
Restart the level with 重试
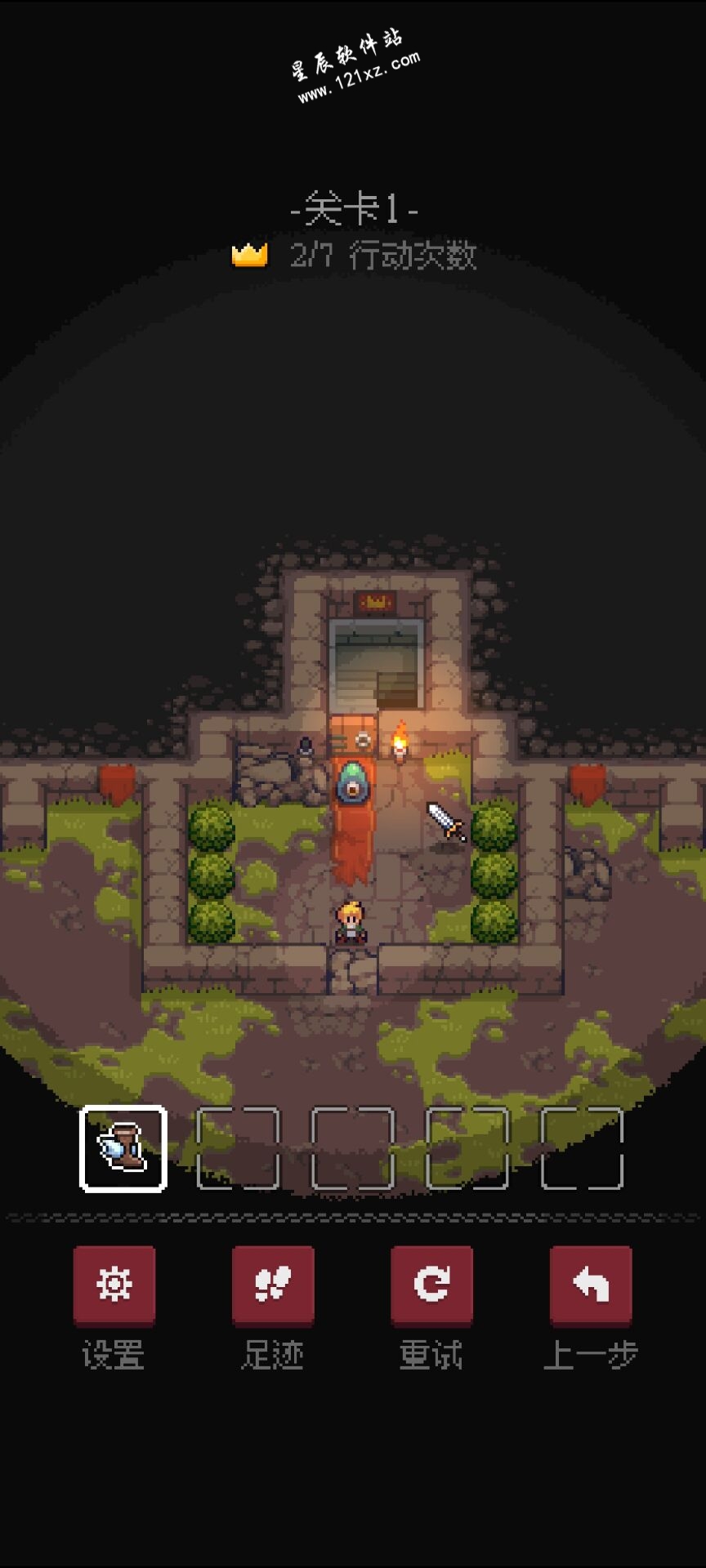pyautogui.click(x=431, y=1284)
